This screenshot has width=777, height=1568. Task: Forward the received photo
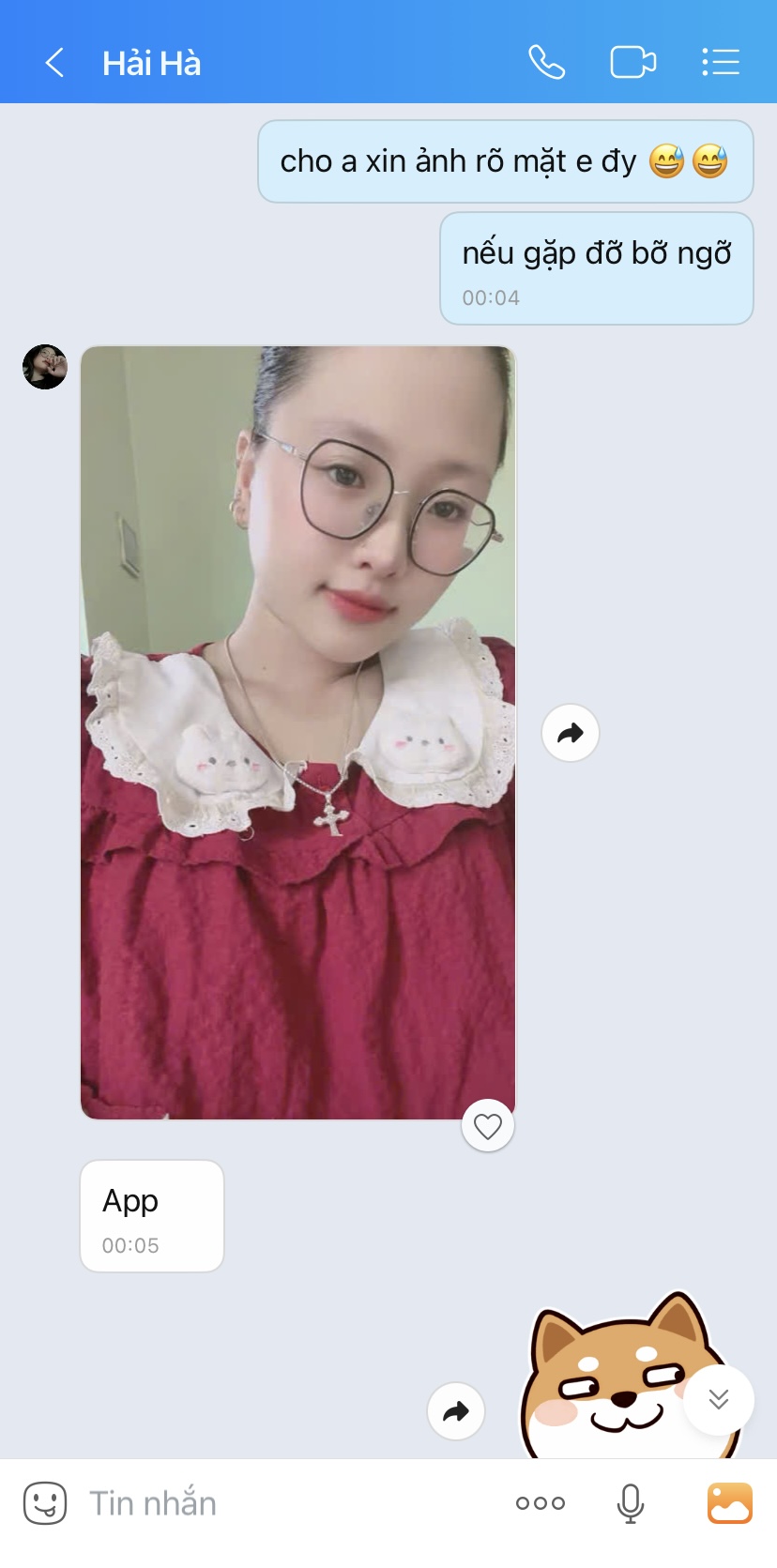tap(571, 733)
